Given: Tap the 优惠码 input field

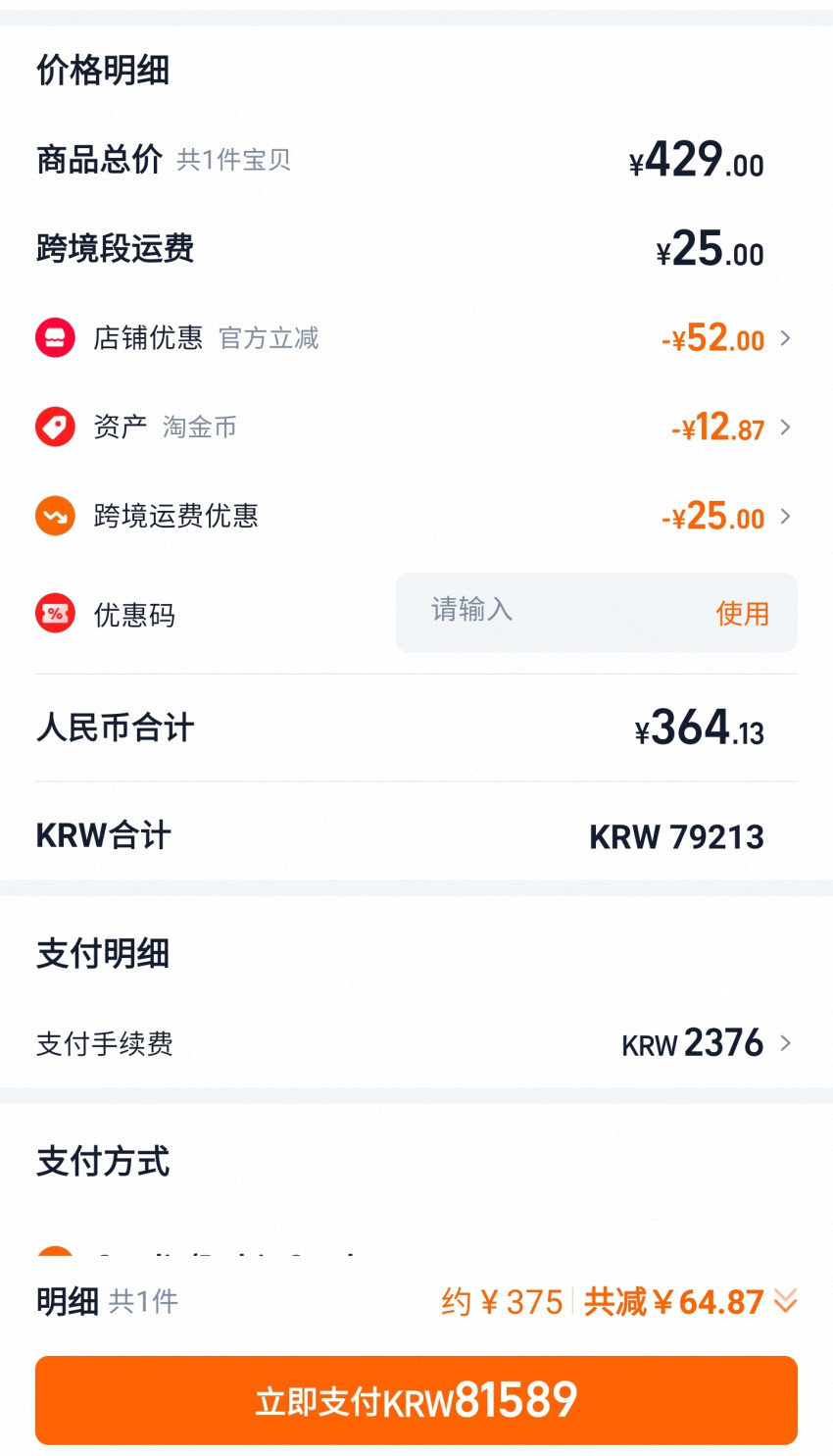Looking at the screenshot, I should 549,612.
